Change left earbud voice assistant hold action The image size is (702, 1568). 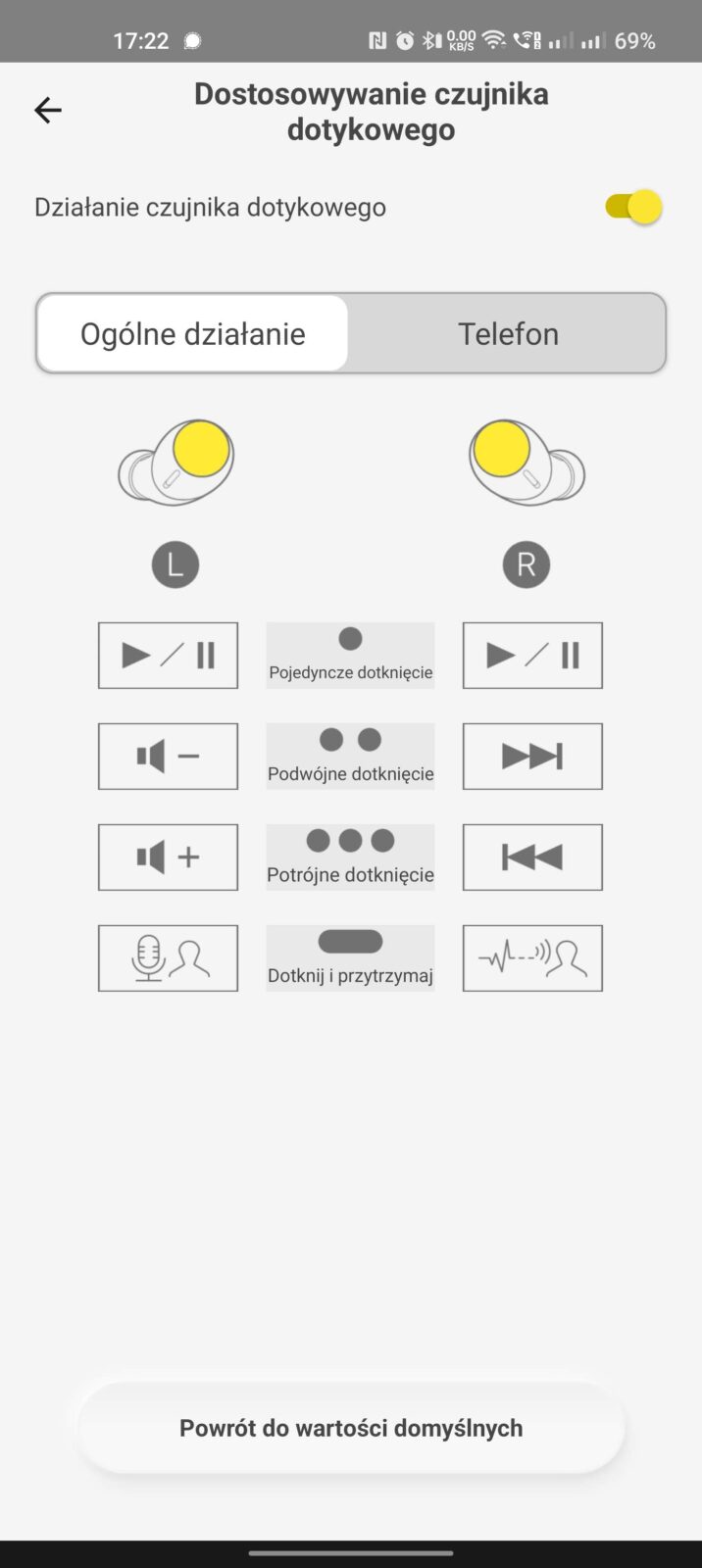(168, 957)
